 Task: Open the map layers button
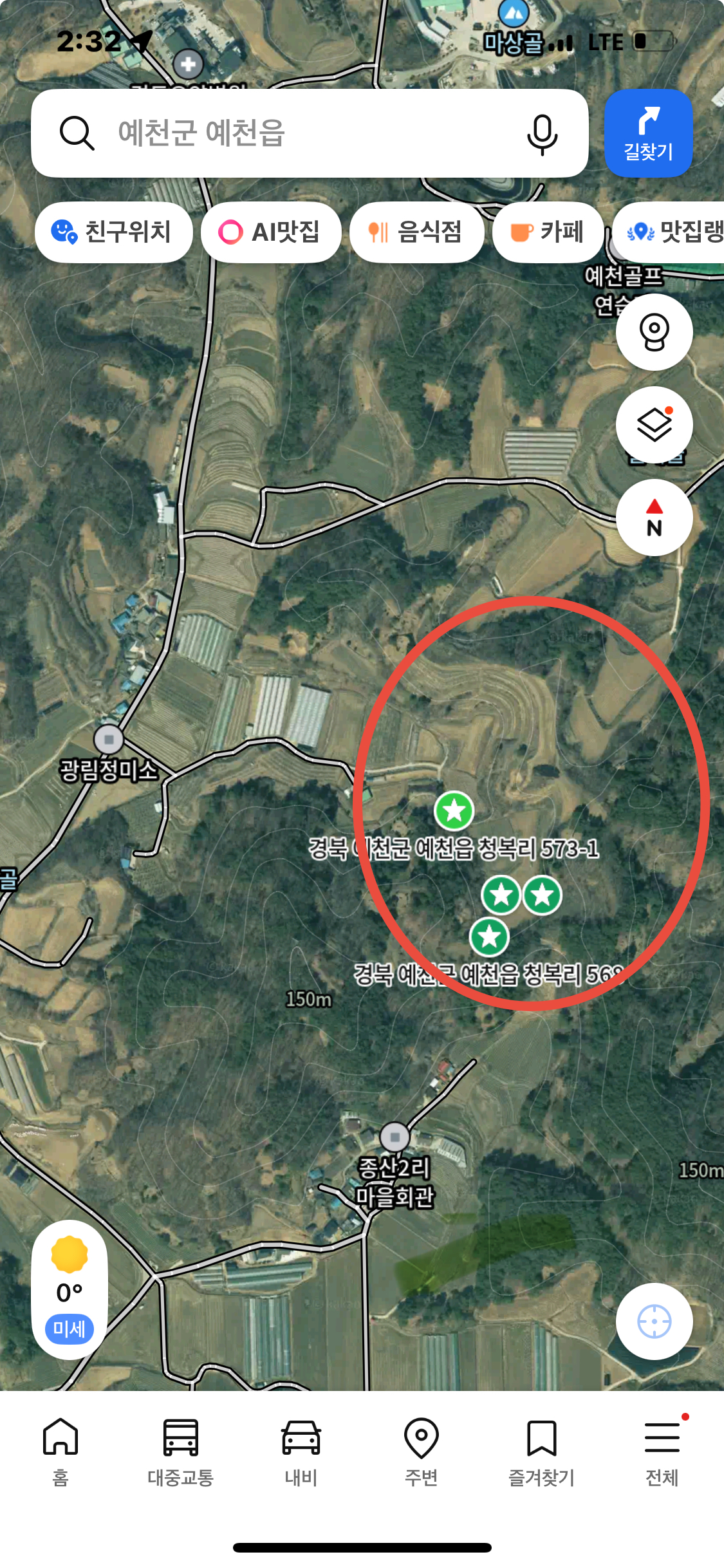654,425
